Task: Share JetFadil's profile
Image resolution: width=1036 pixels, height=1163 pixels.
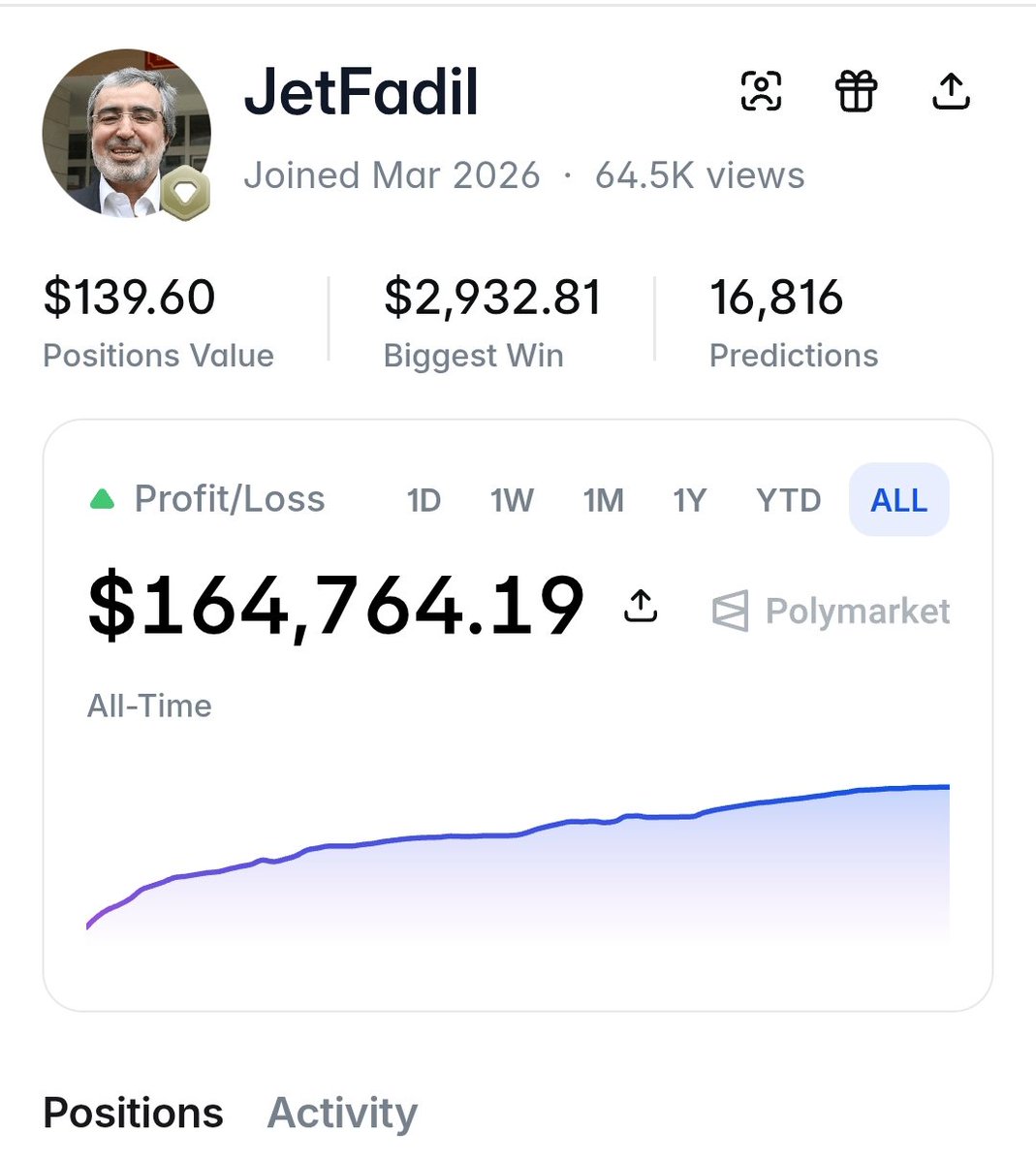Action: (951, 92)
